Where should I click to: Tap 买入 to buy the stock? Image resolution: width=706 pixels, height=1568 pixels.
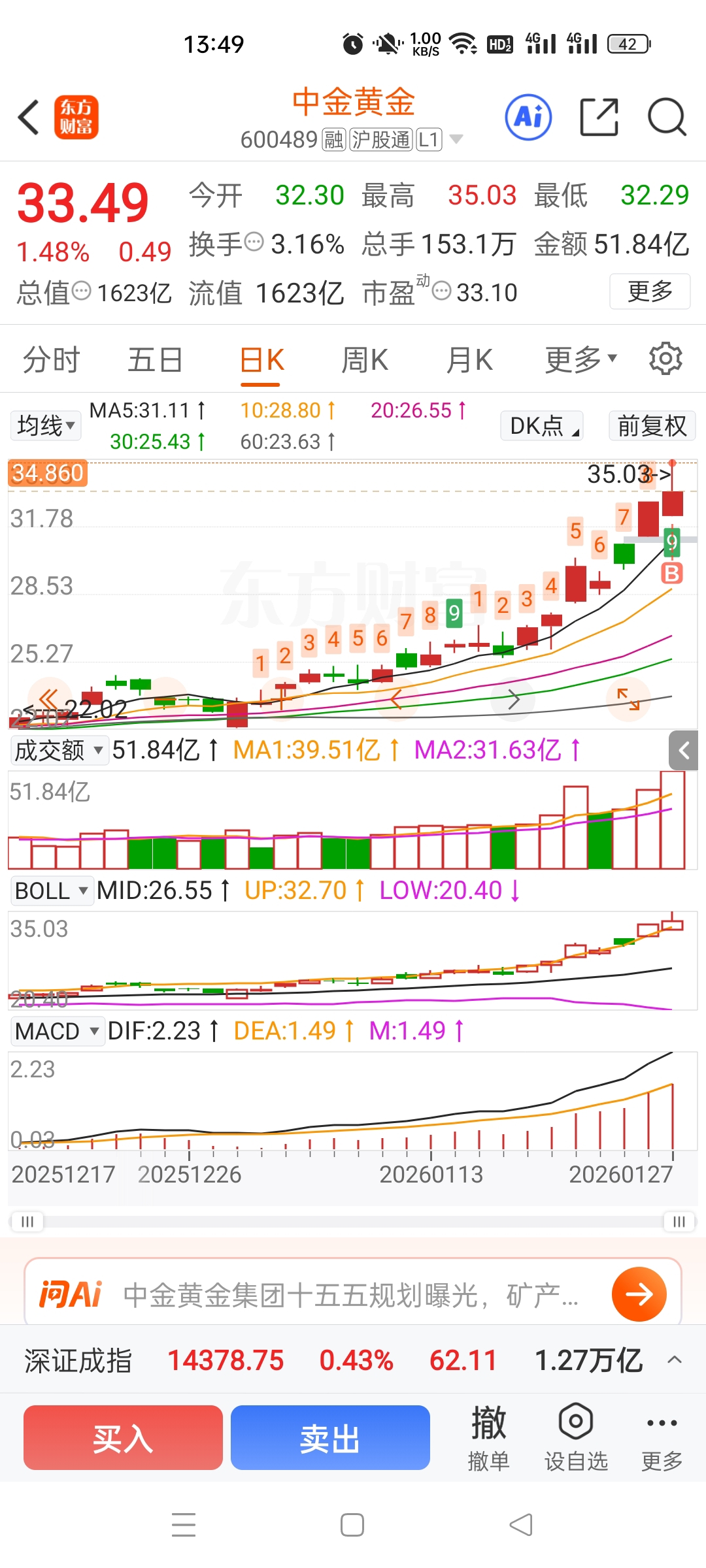123,1438
